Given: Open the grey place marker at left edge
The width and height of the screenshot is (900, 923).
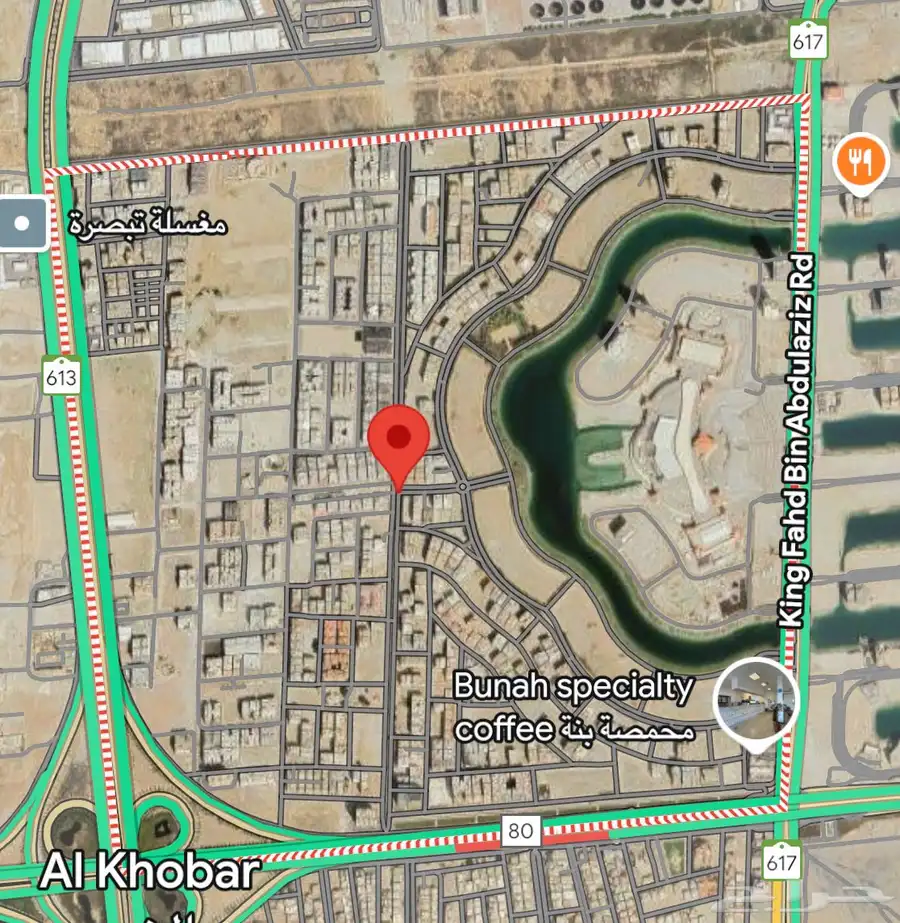Looking at the screenshot, I should click(x=22, y=222).
